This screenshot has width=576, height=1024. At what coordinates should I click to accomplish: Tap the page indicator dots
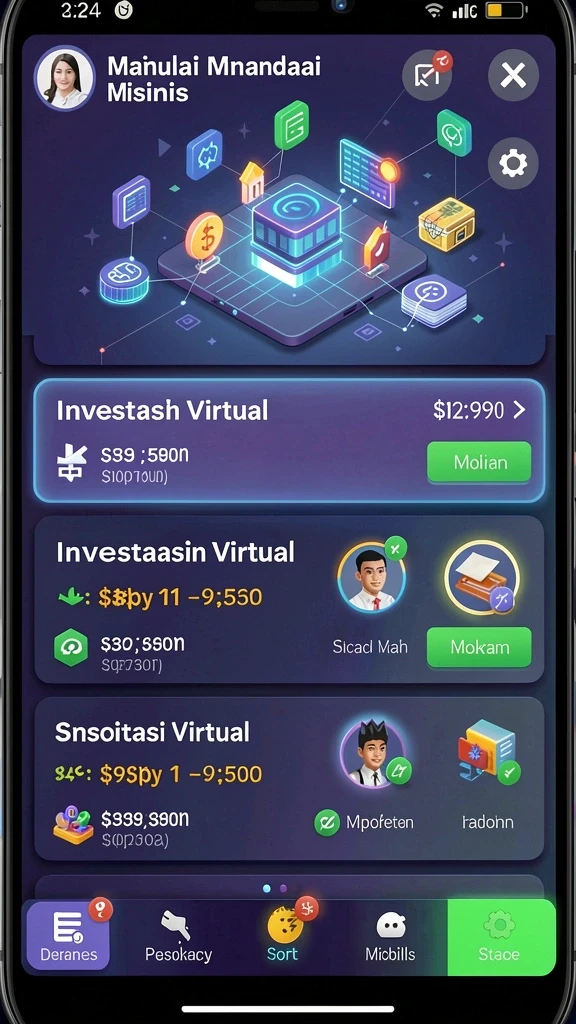(275, 888)
